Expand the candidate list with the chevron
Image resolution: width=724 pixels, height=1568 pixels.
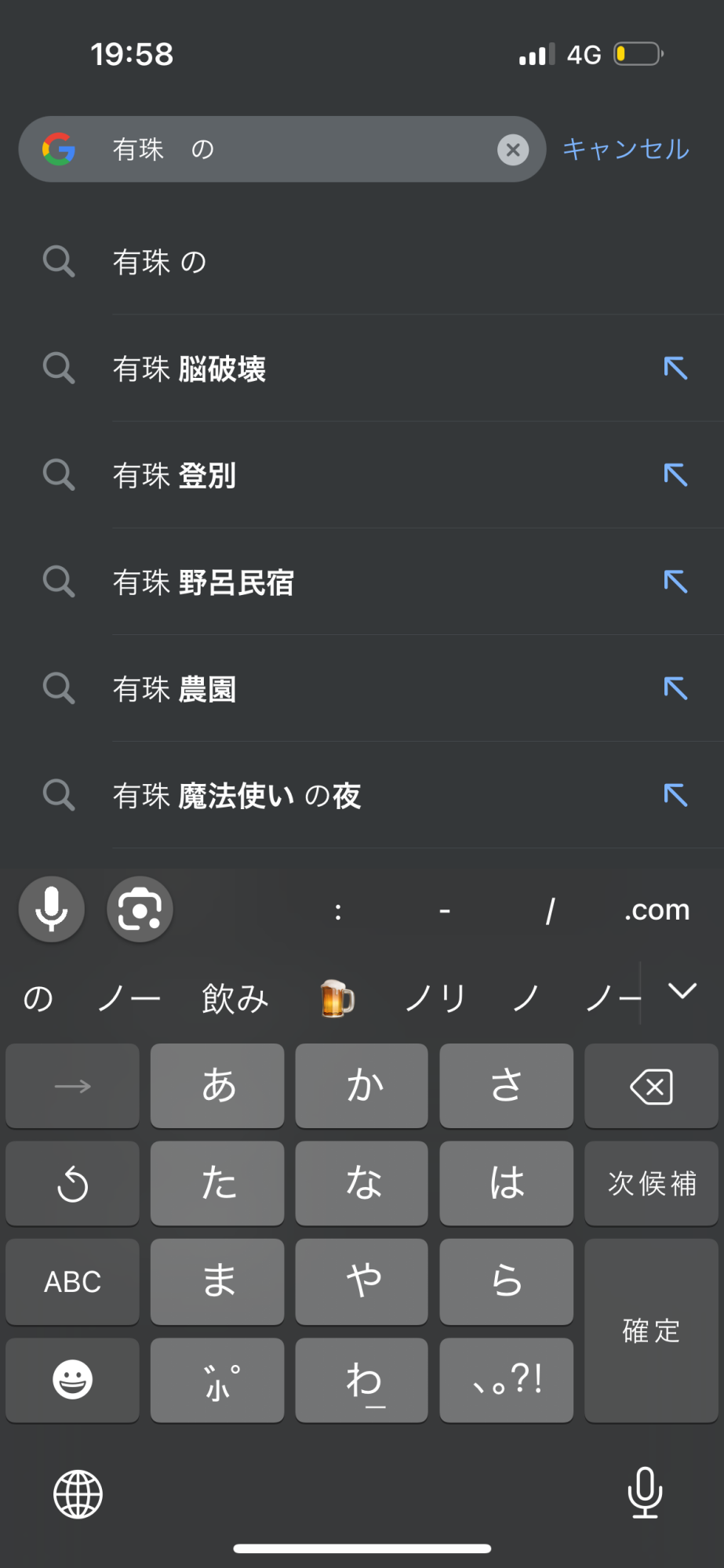click(682, 991)
